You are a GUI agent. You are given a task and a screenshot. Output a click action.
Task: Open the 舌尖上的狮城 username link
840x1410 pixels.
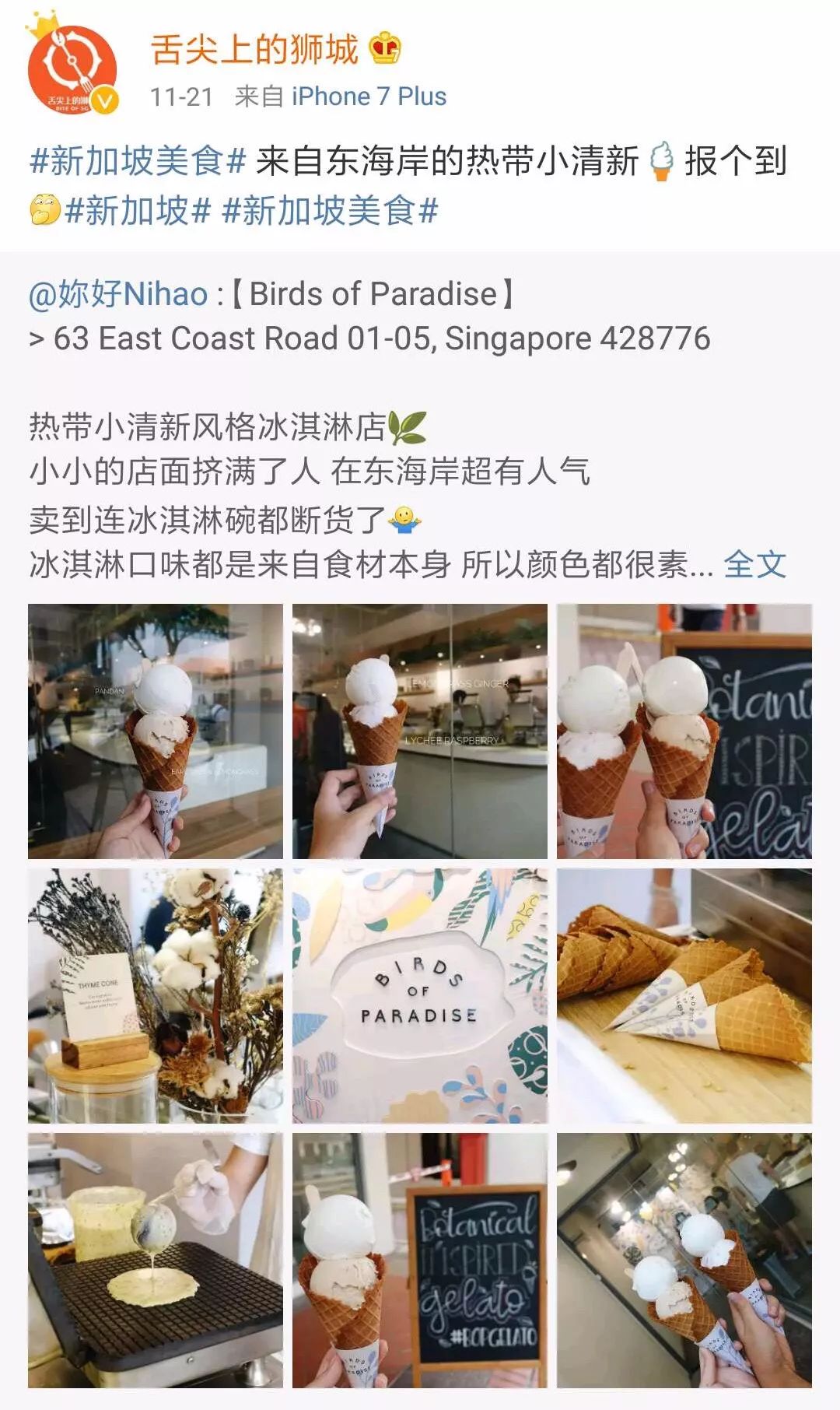254,50
